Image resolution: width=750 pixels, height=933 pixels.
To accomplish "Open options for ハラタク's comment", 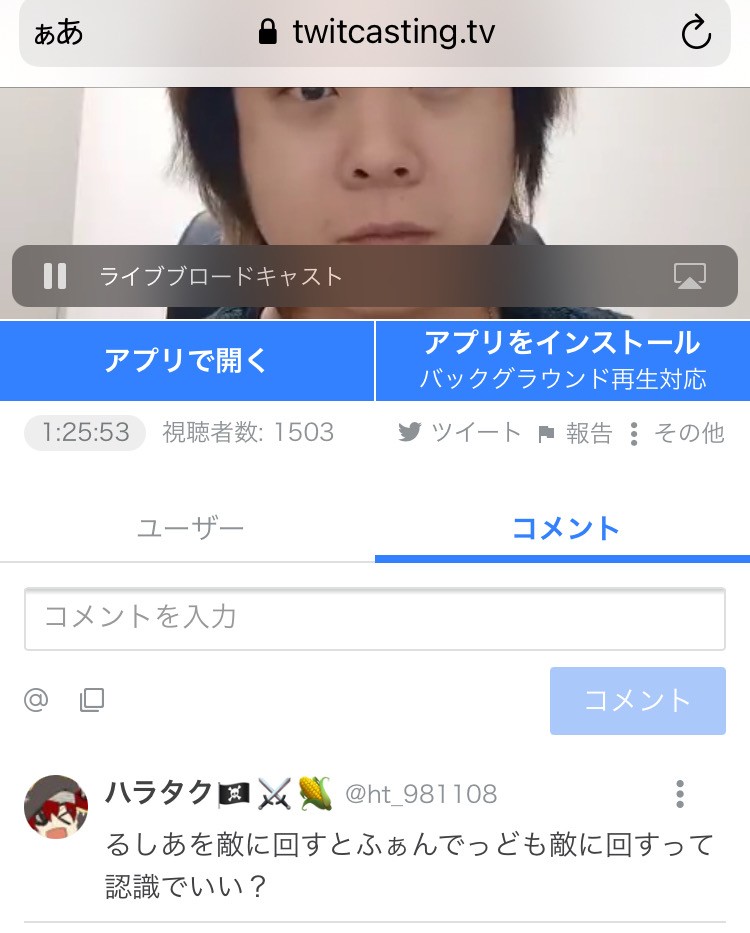I will [x=680, y=794].
